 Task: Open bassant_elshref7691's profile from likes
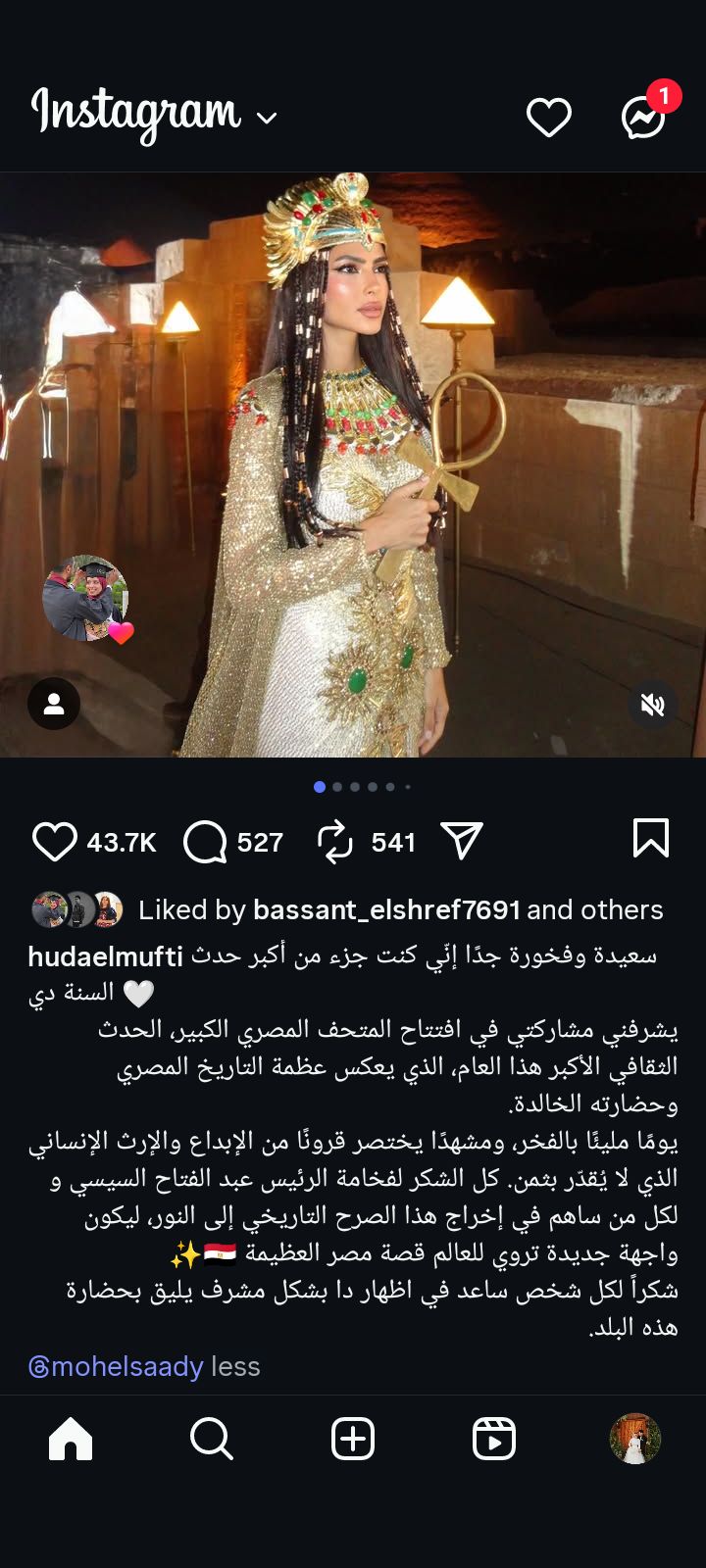pos(385,910)
